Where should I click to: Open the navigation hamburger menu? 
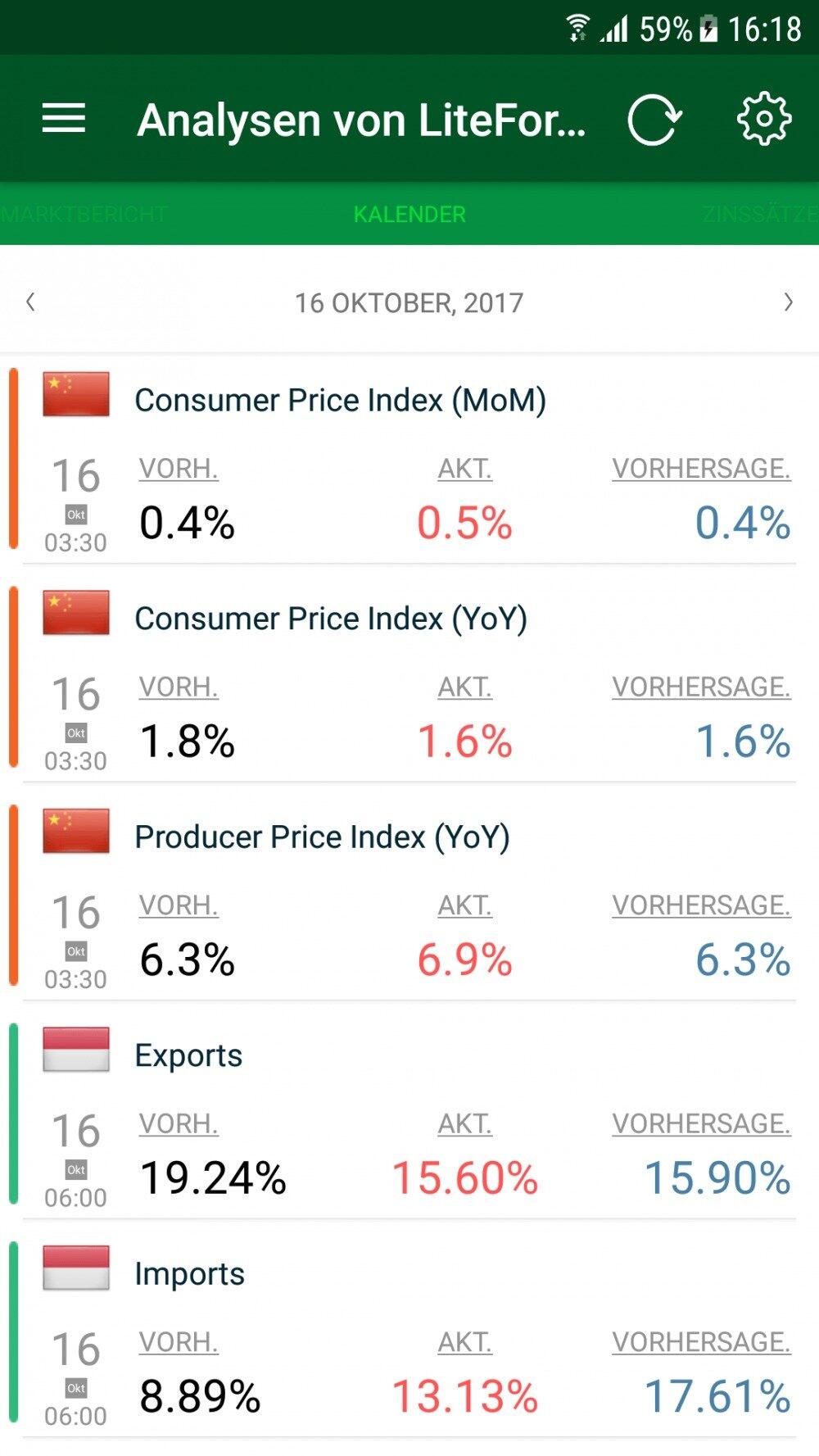tap(65, 118)
